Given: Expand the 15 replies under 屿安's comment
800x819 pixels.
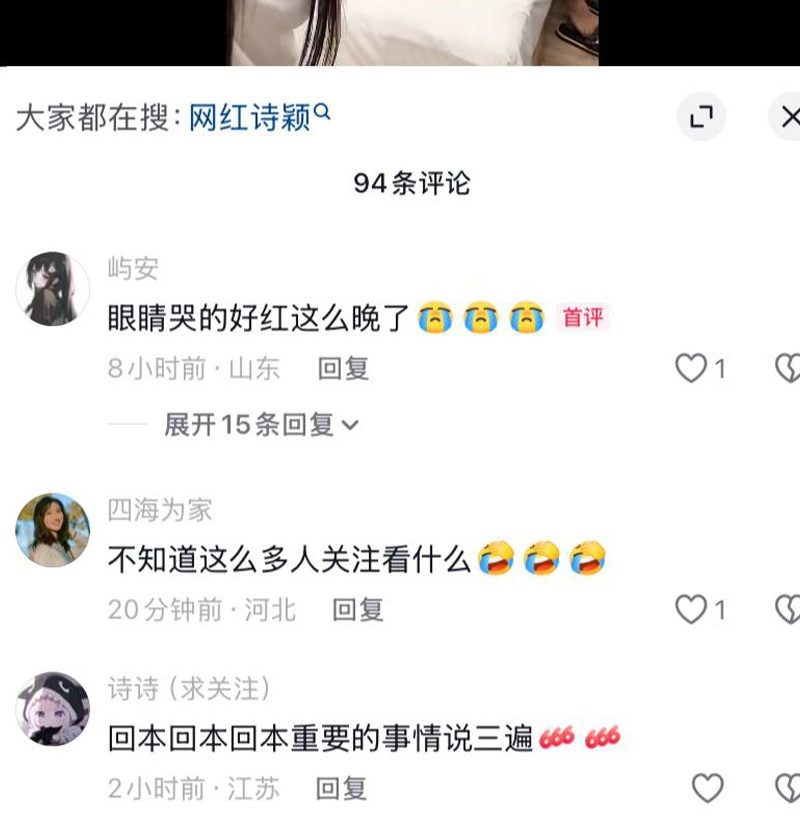Looking at the screenshot, I should coord(261,424).
